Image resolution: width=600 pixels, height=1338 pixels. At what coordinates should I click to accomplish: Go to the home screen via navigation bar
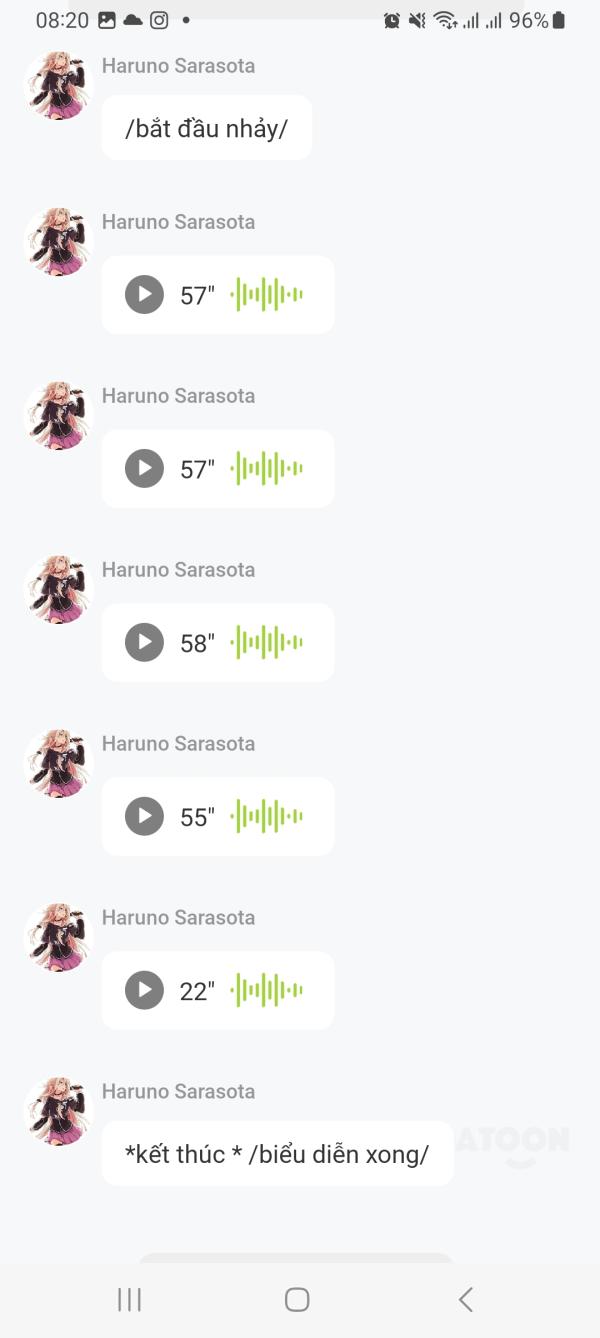point(297,1299)
